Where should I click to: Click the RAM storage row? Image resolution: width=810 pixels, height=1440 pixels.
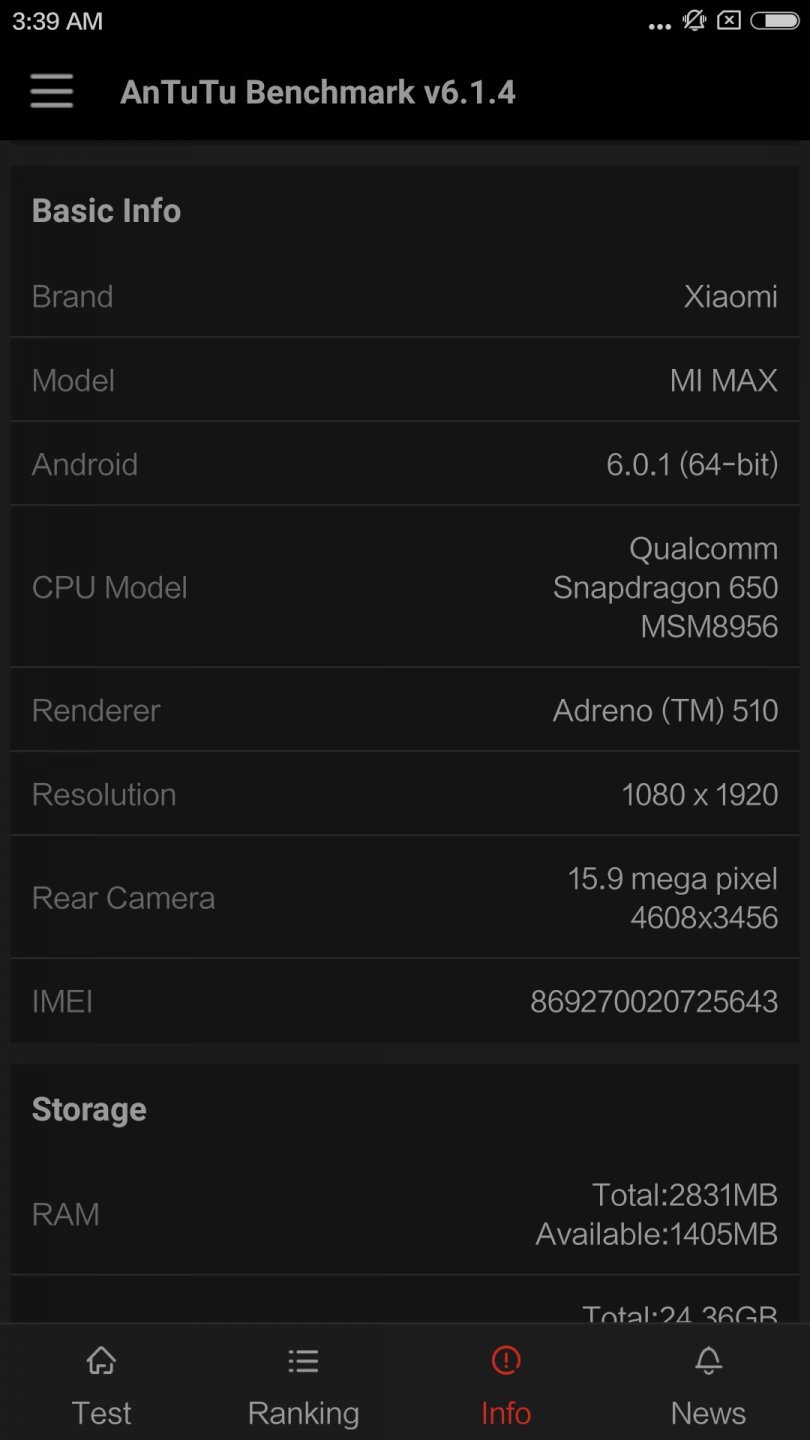click(x=405, y=1213)
